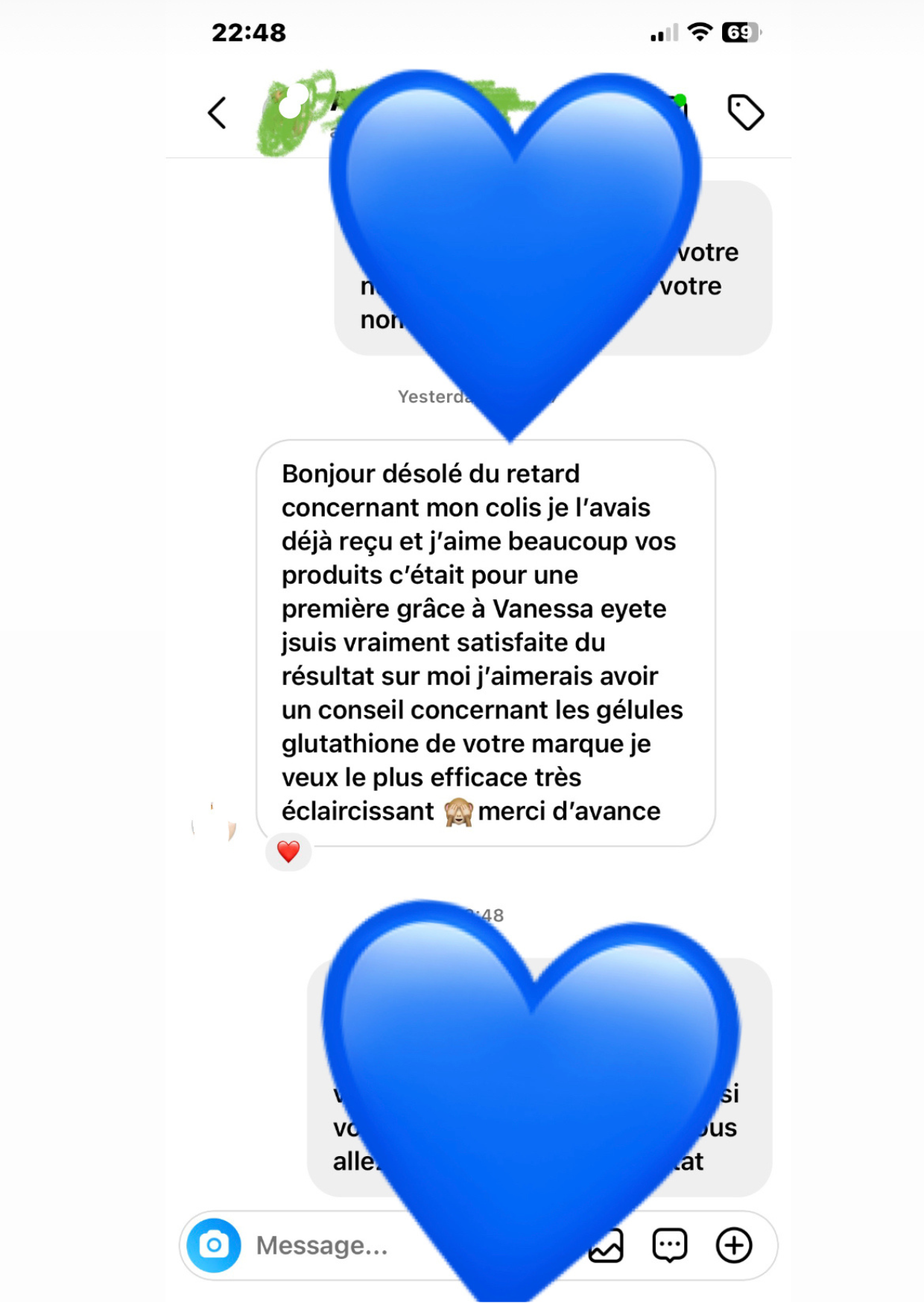The image size is (924, 1303).
Task: Open the plus icon for more options
Action: [734, 1245]
